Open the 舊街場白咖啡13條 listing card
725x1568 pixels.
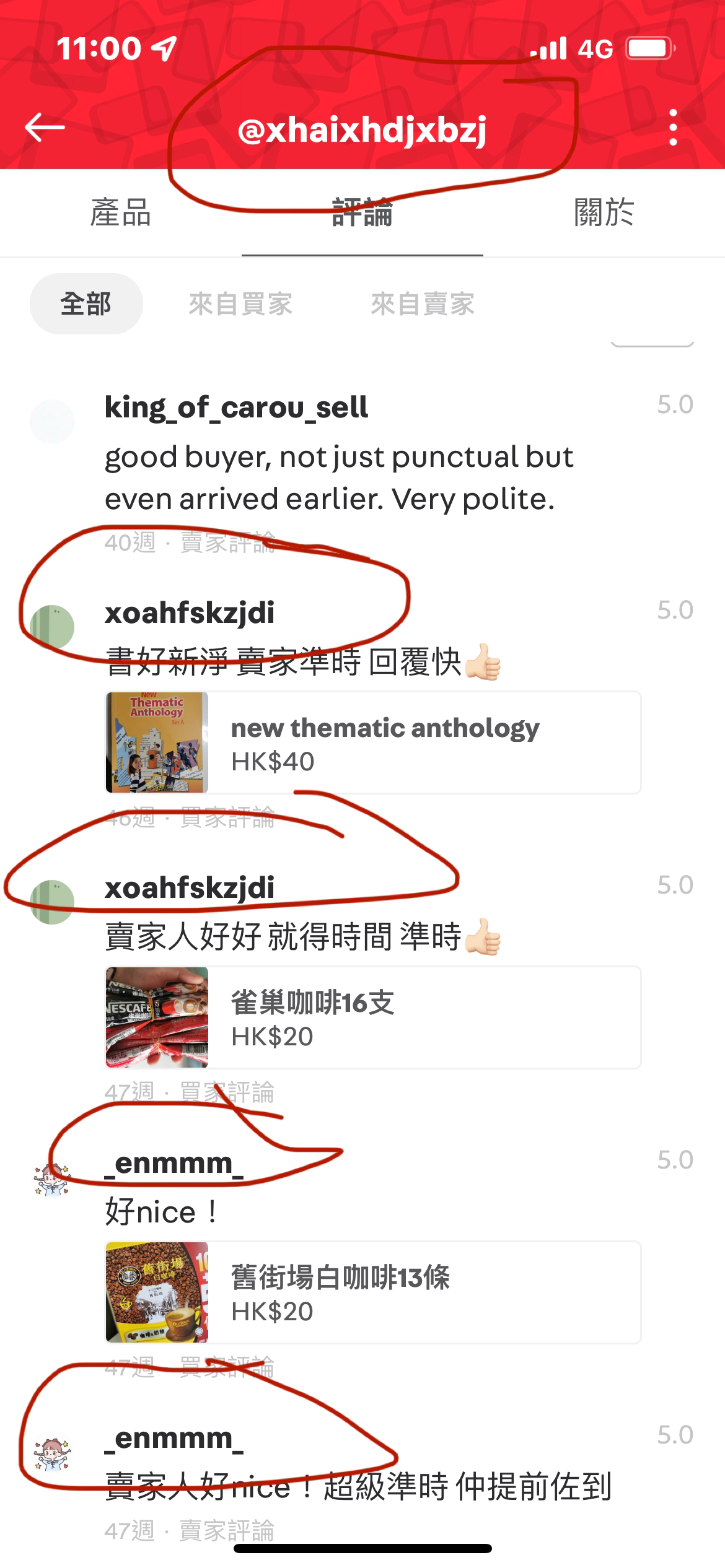(x=373, y=1292)
